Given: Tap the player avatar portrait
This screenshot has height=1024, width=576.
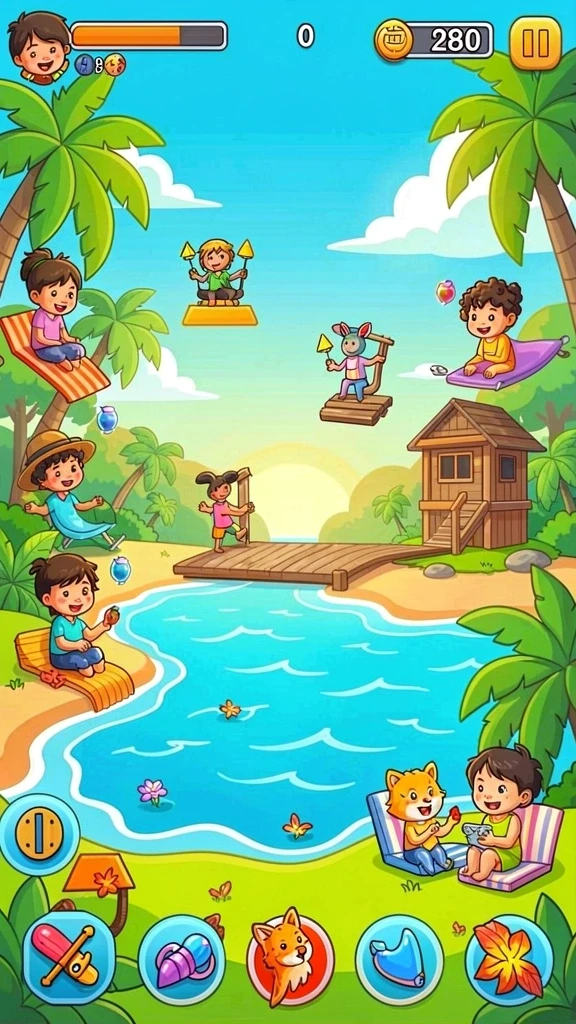Looking at the screenshot, I should [39, 47].
